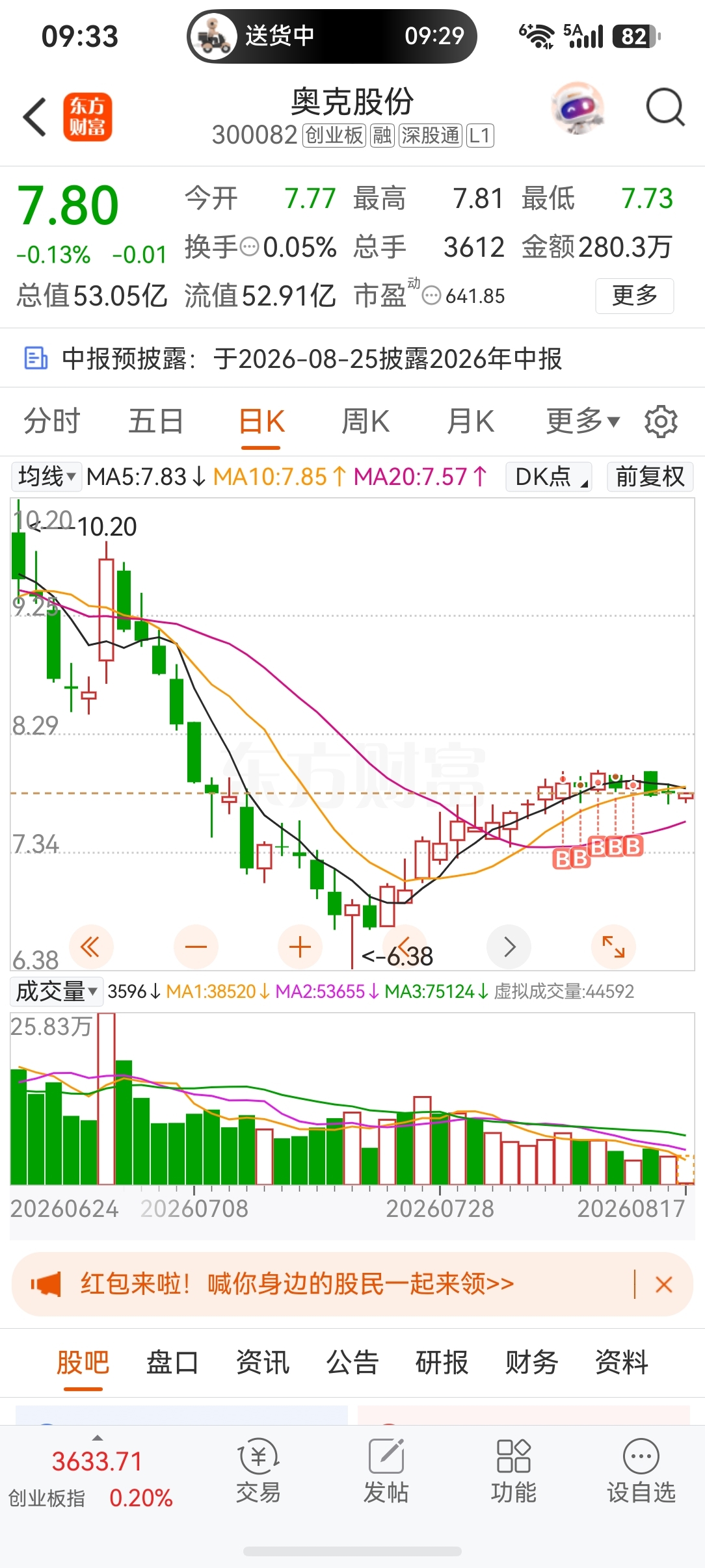This screenshot has height=1568, width=705.
Task: Expand the chart to full screen
Action: coord(613,947)
